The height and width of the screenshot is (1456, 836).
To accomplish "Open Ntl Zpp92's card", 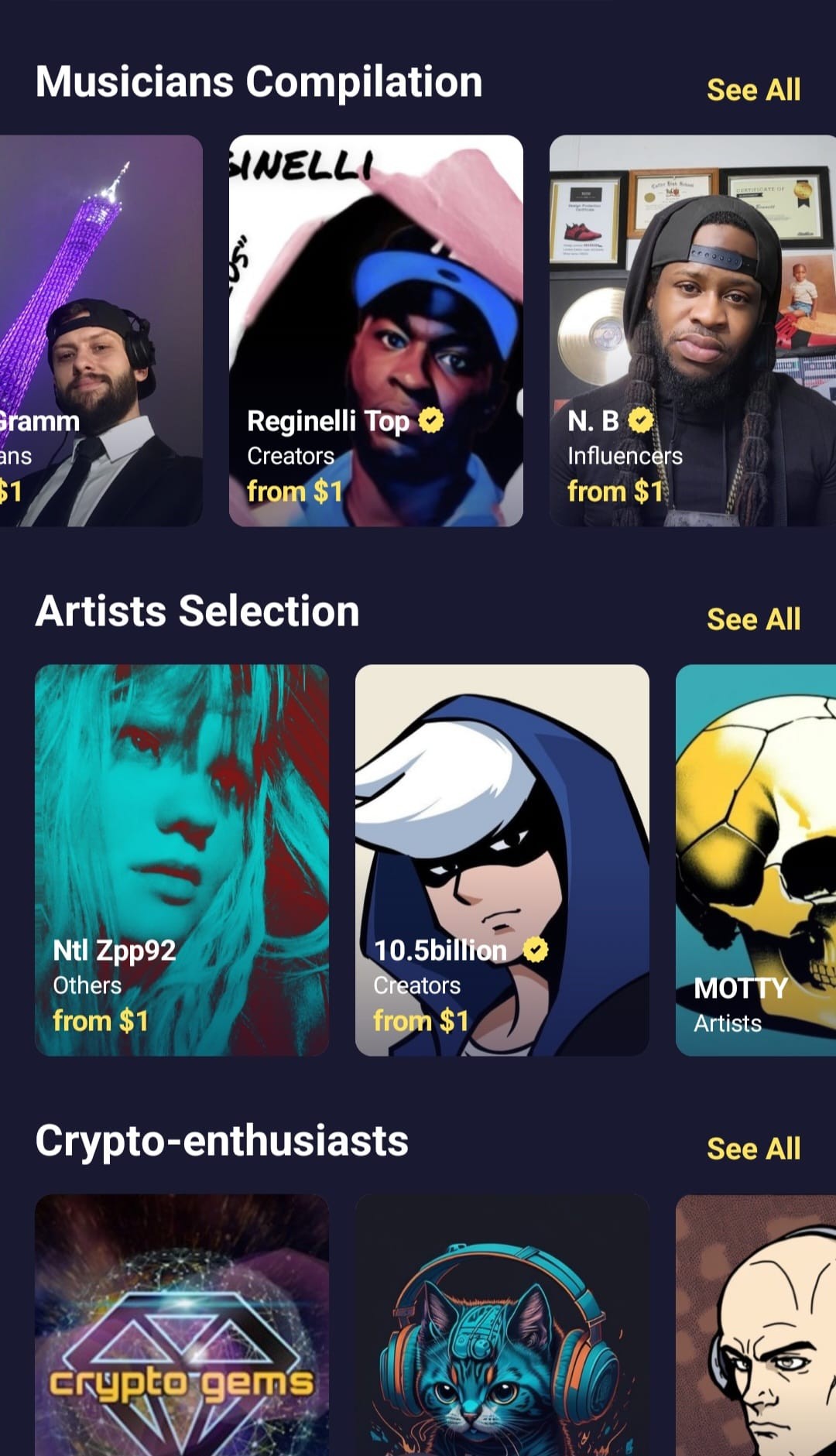I will (182, 860).
